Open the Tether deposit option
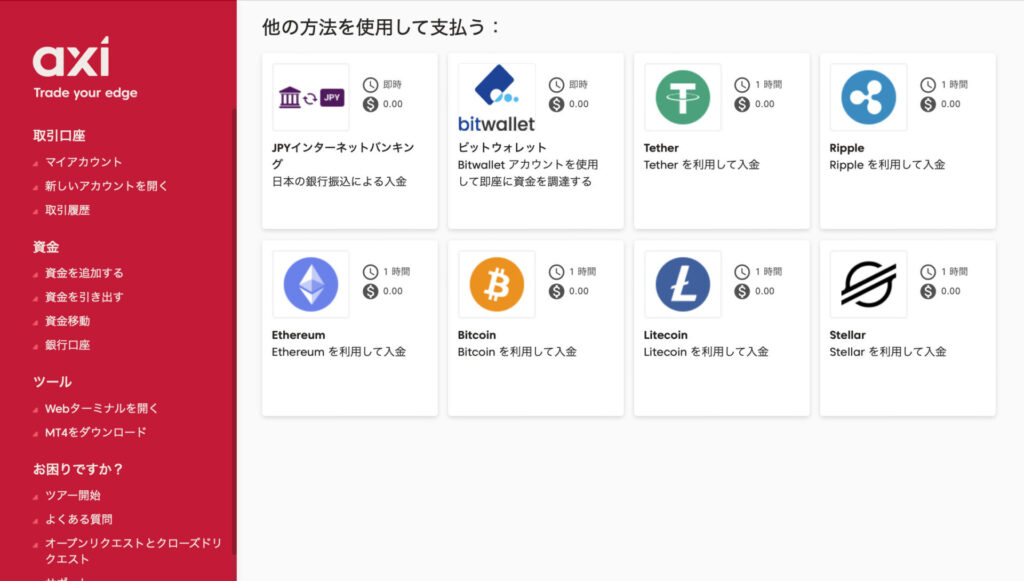 coord(721,141)
